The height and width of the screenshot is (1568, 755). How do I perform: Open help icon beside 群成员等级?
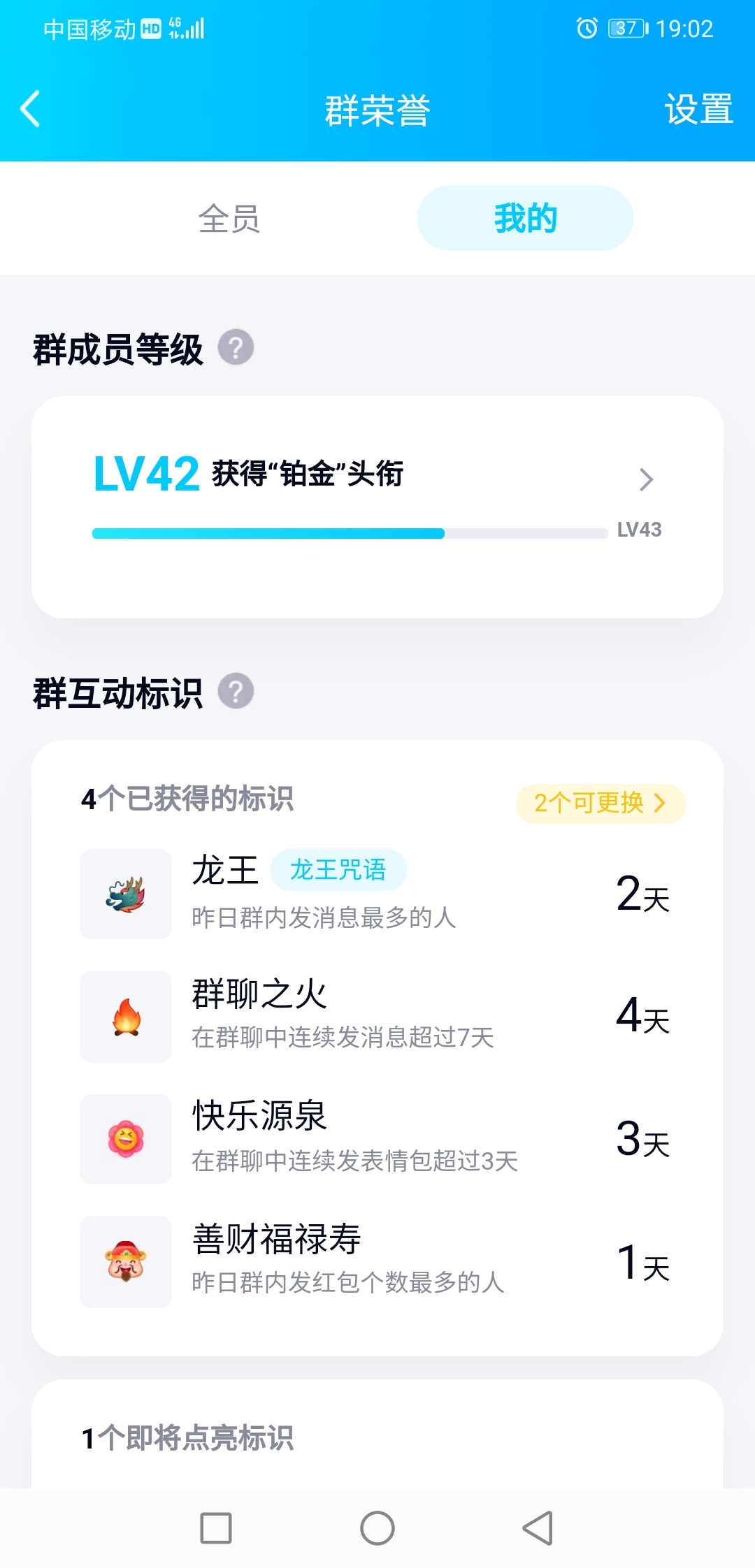(x=236, y=347)
